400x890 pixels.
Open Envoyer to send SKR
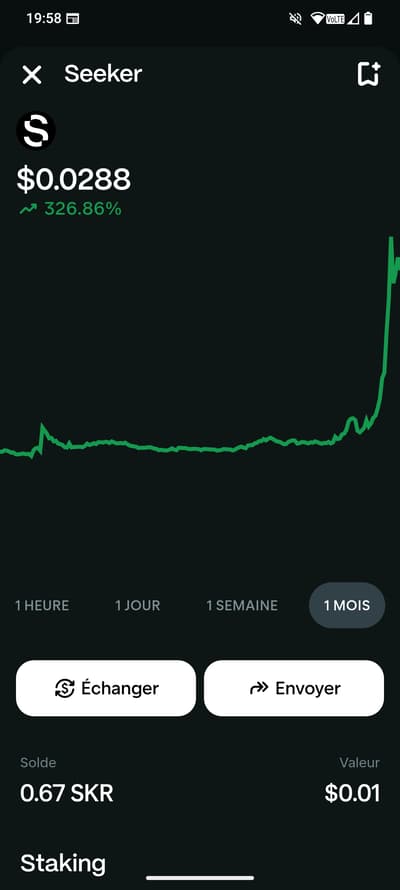coord(294,688)
